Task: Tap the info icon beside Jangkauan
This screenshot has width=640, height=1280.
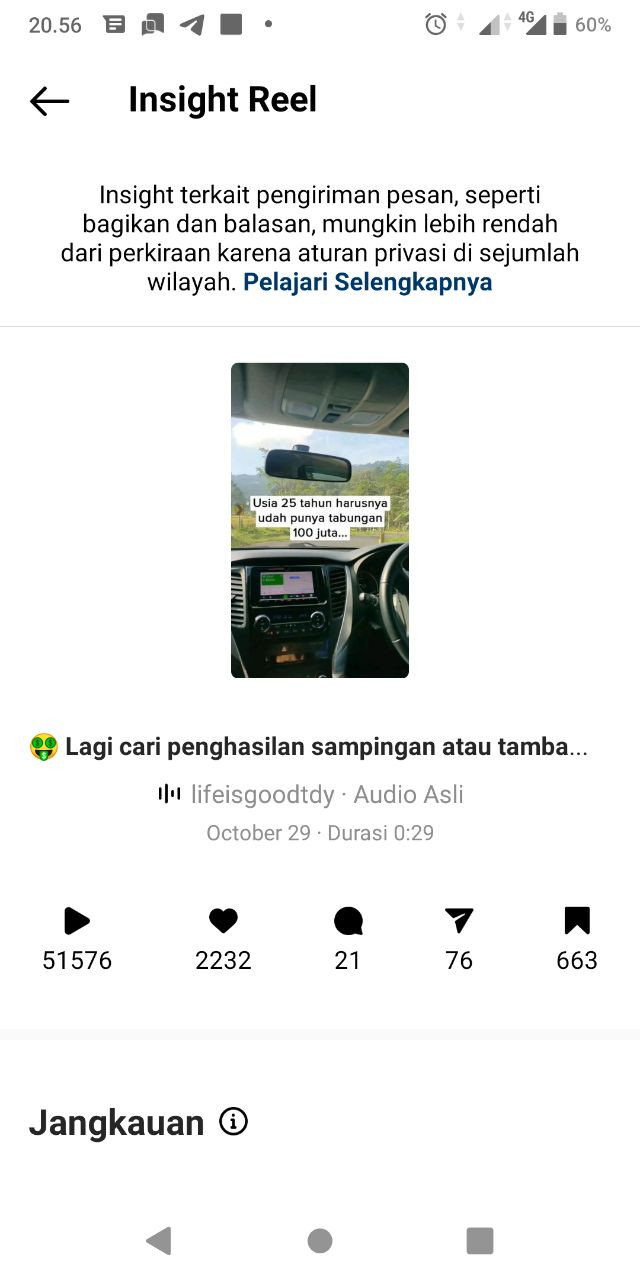Action: 233,1122
